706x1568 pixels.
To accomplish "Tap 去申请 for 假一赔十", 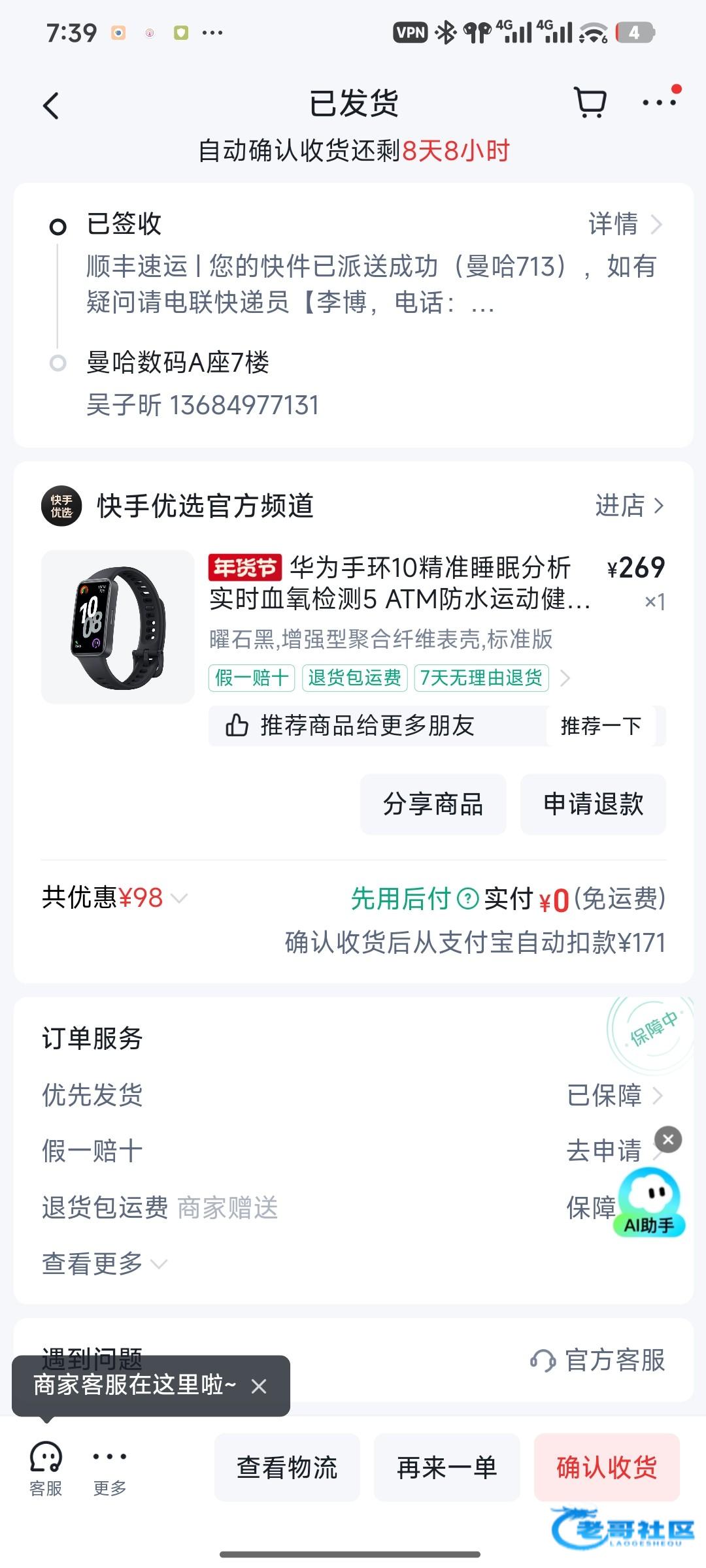I will tap(603, 1151).
